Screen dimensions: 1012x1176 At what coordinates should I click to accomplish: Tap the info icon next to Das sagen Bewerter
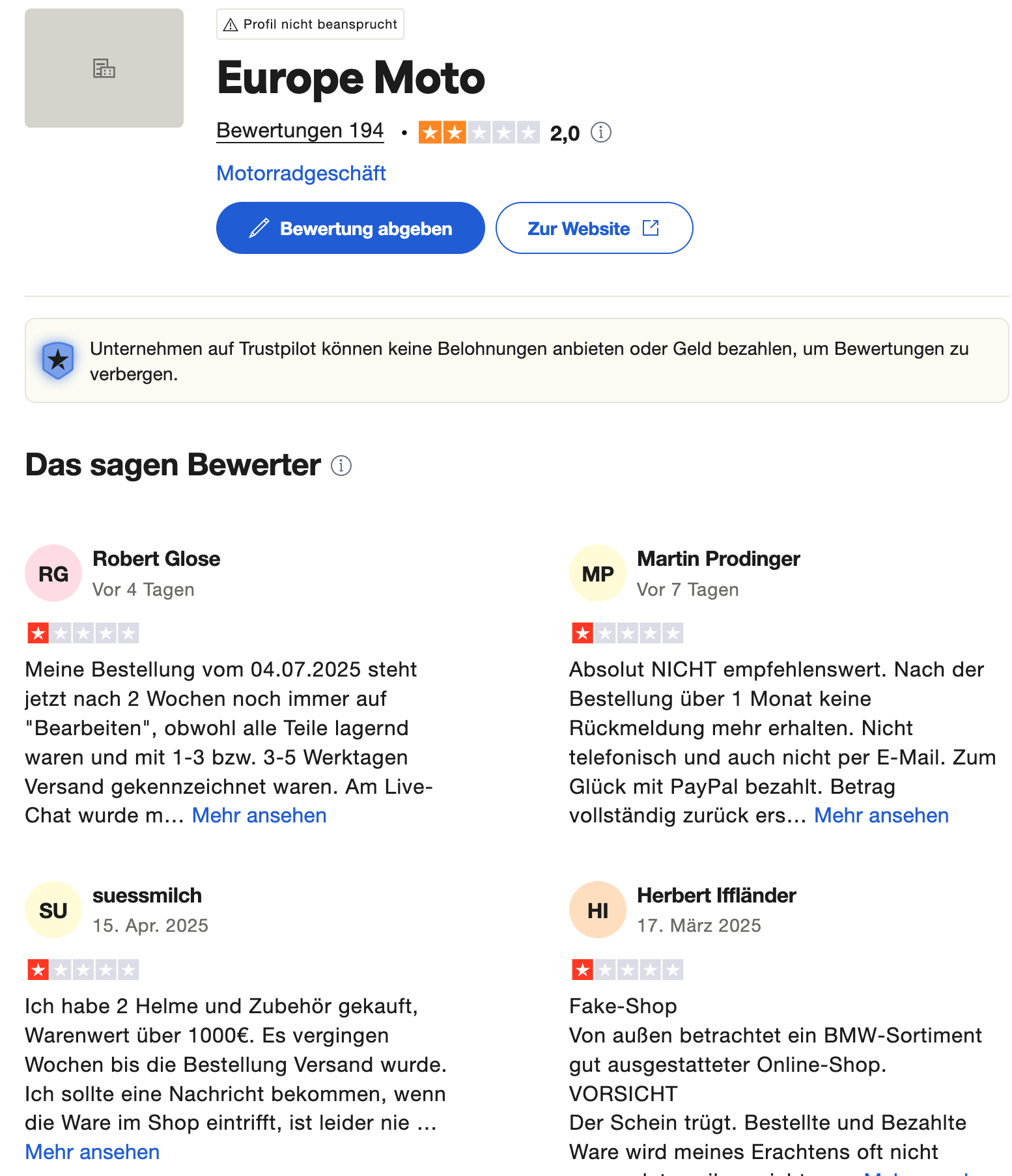point(341,466)
